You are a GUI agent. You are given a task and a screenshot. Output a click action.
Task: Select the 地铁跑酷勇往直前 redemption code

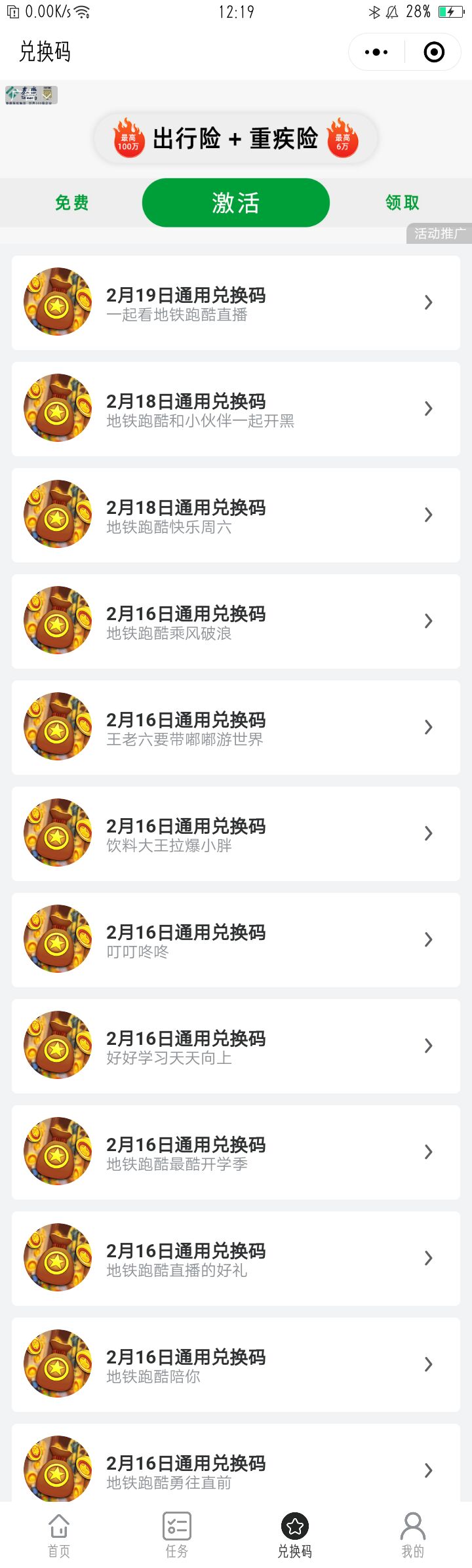pyautogui.click(x=236, y=1468)
